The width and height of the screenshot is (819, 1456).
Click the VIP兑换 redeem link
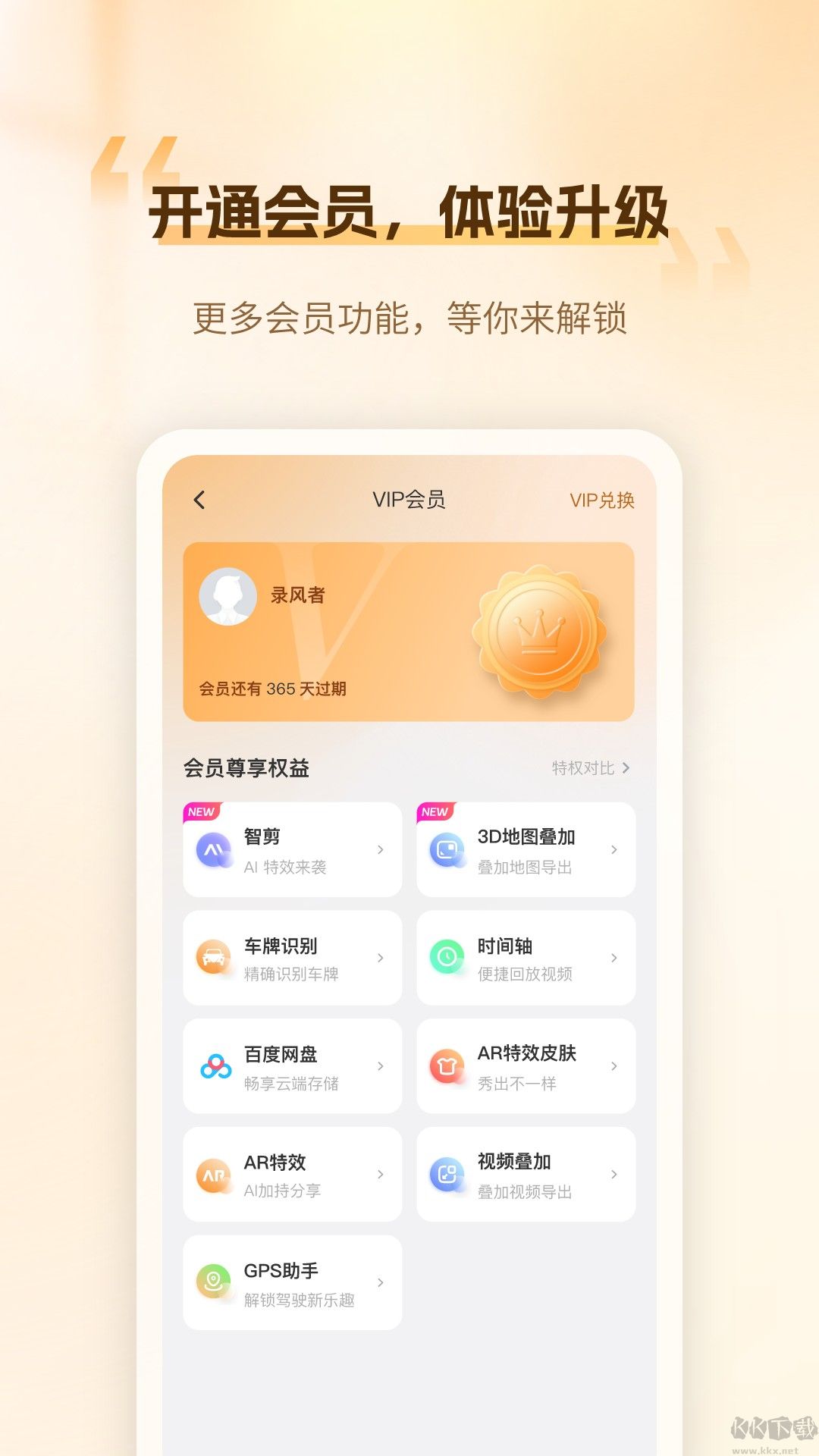tap(604, 499)
